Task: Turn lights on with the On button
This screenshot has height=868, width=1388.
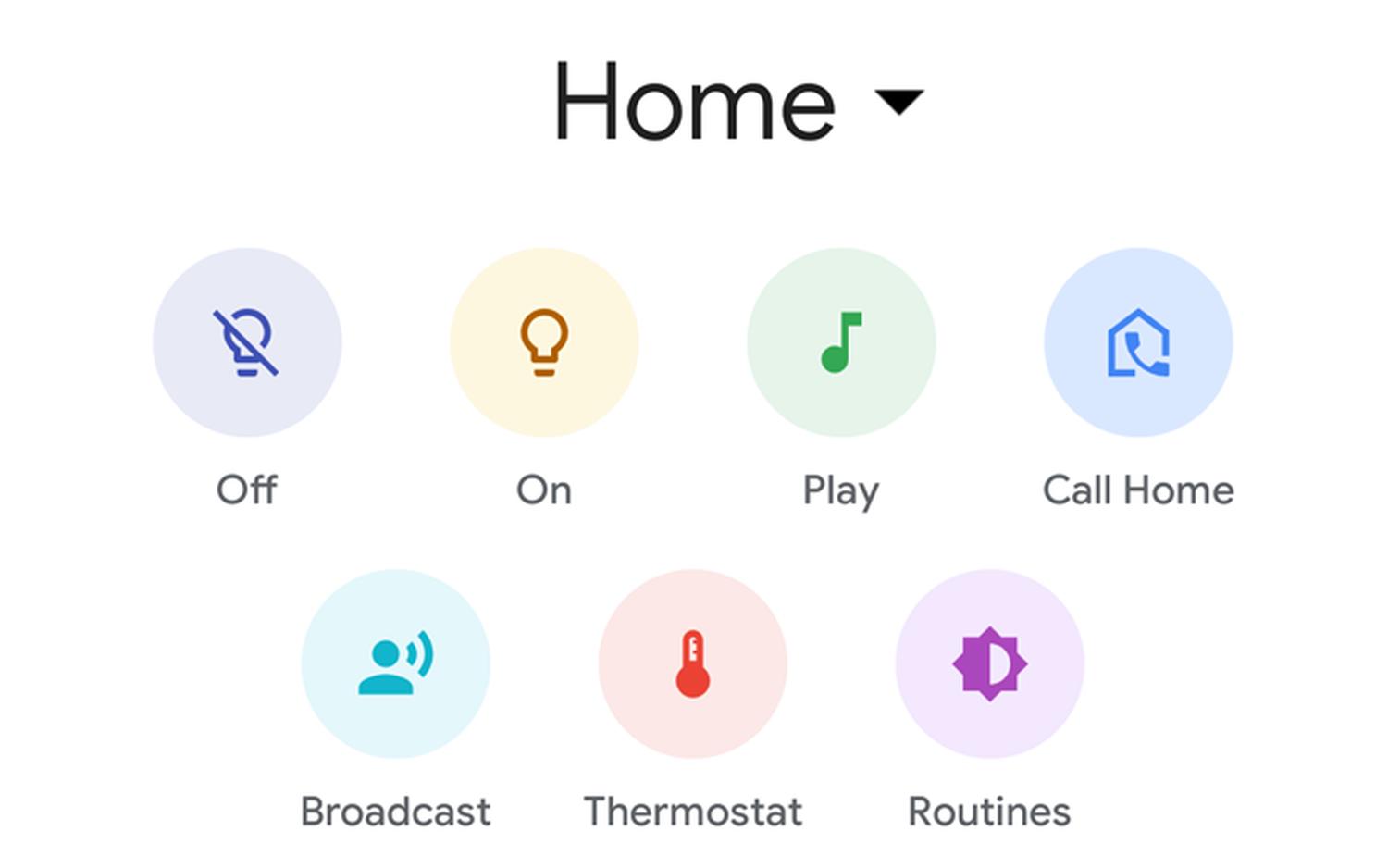Action: click(544, 342)
